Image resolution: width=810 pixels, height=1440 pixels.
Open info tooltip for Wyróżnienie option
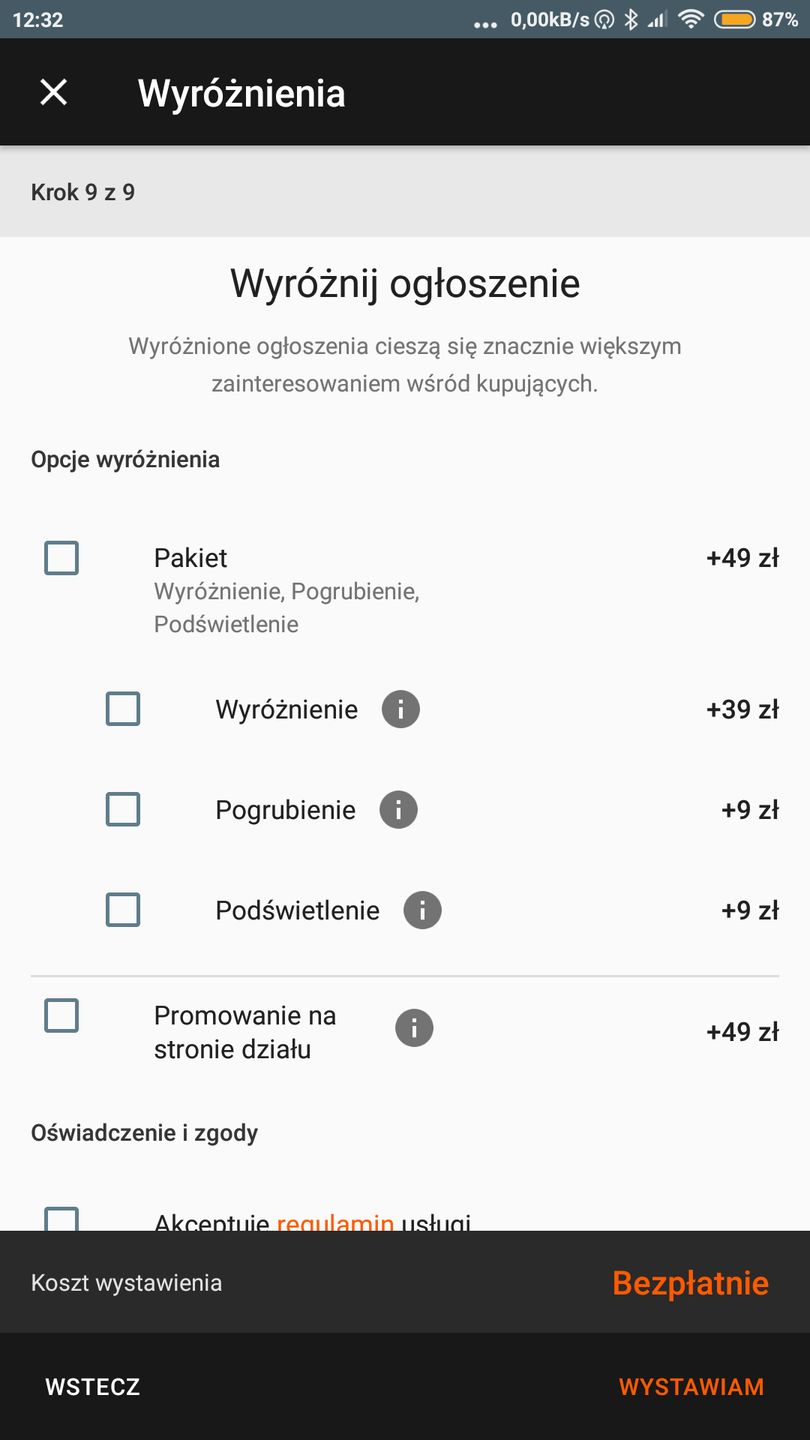pyautogui.click(x=399, y=709)
